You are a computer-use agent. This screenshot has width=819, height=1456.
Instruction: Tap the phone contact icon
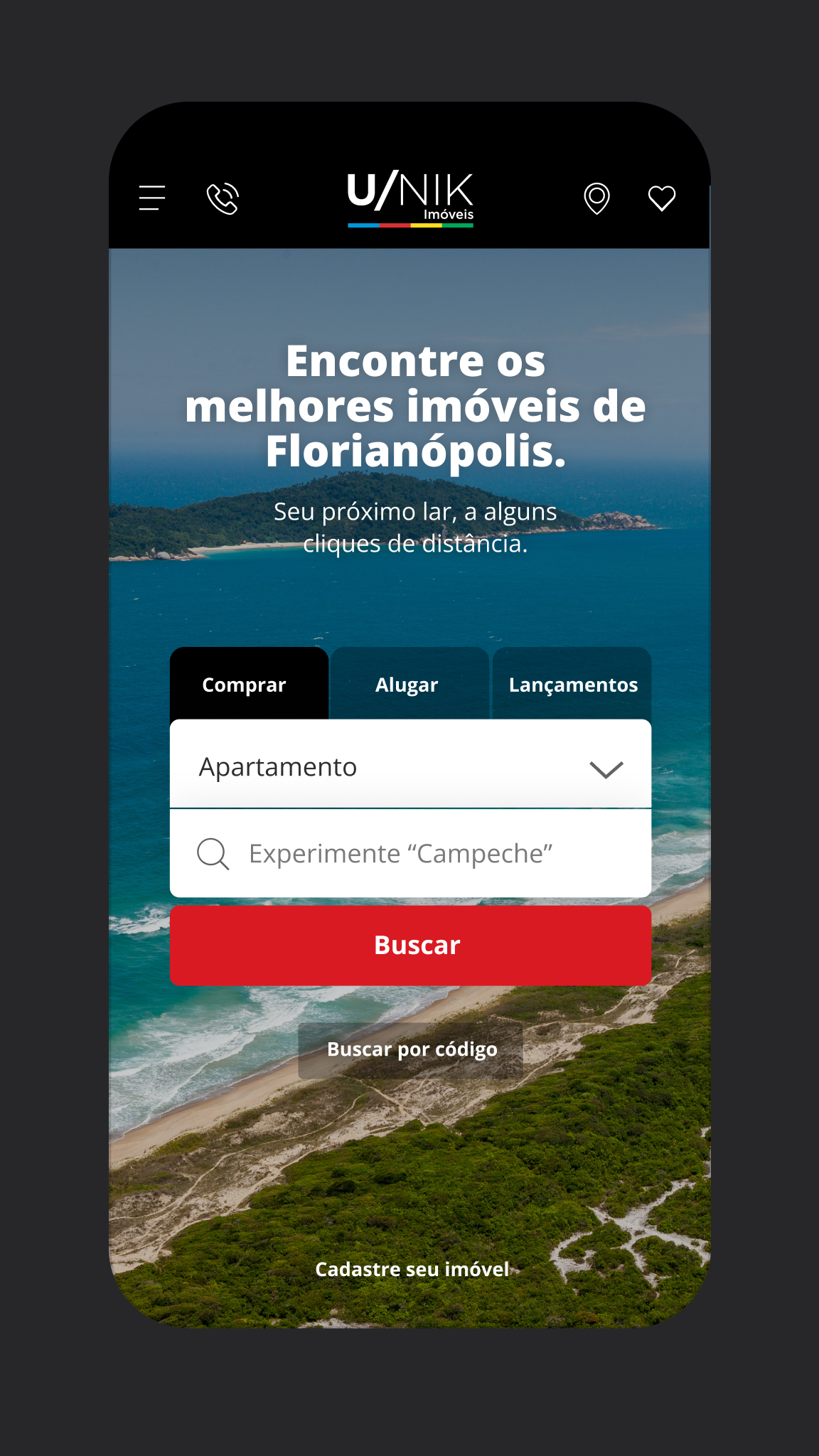(223, 198)
